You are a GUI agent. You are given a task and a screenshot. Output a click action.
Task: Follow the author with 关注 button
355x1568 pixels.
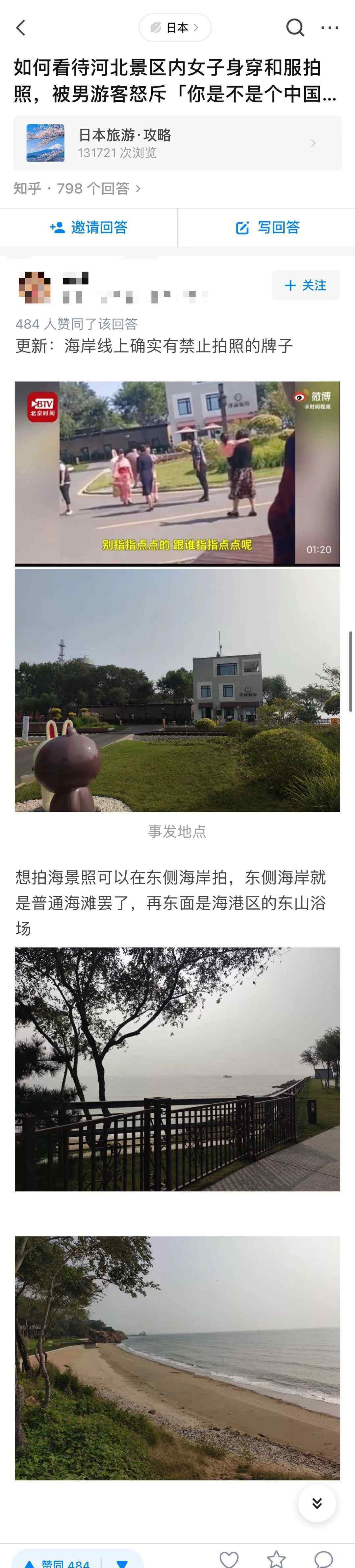click(x=305, y=285)
